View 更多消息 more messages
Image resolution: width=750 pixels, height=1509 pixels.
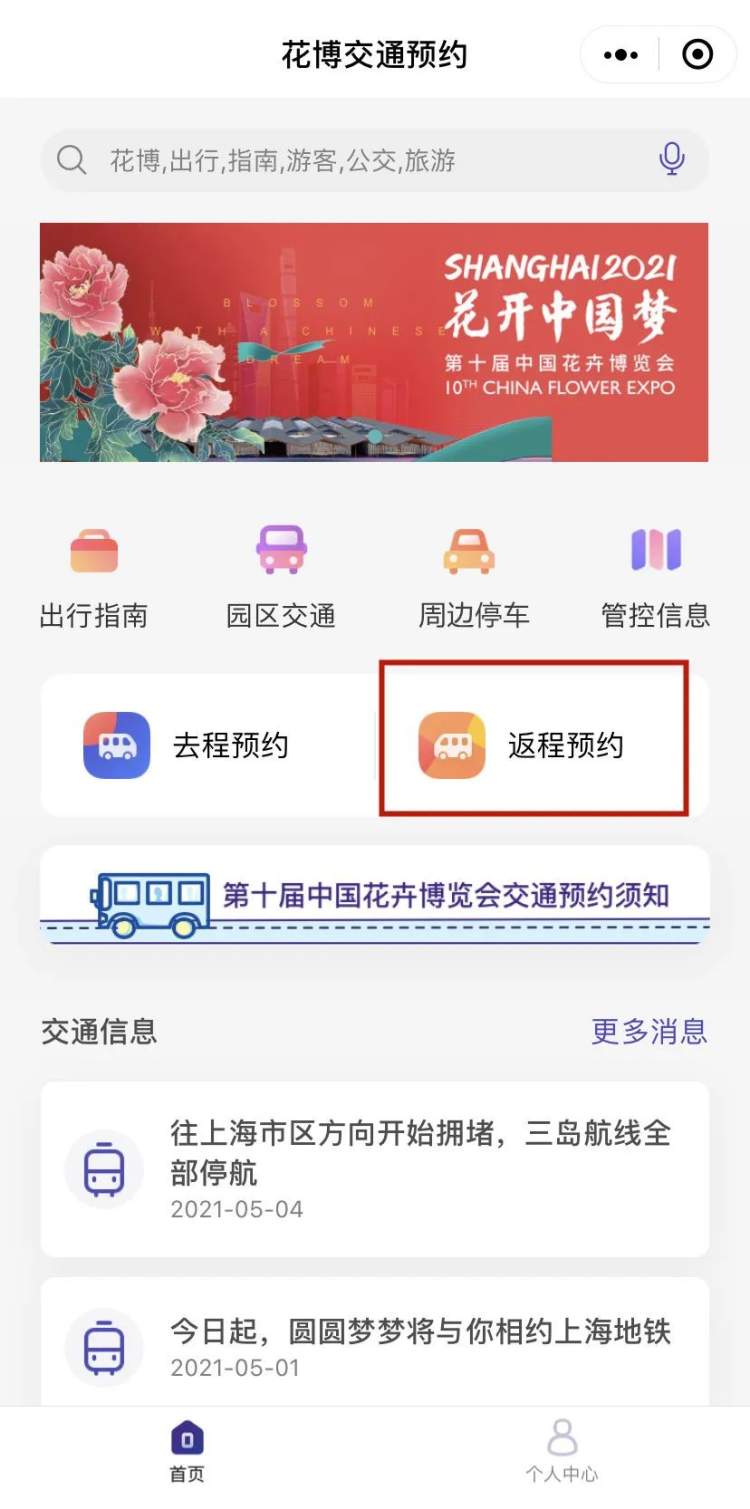(649, 1031)
